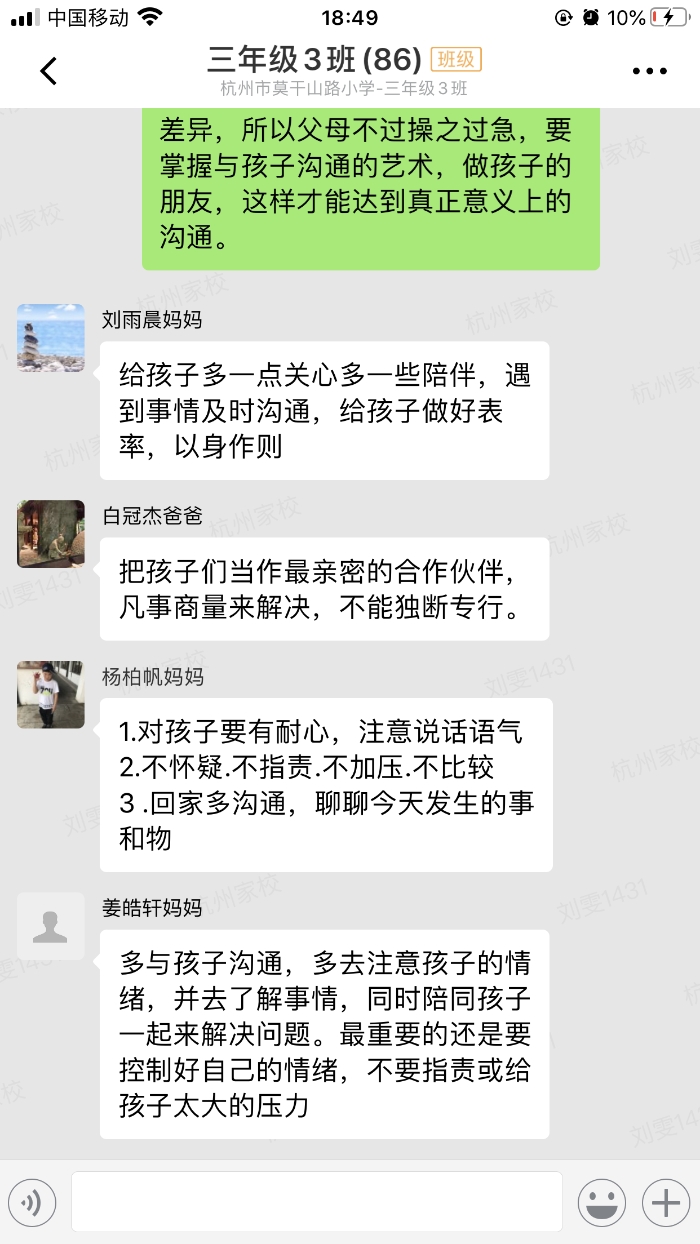Open 刘雨晨妈妈's profile avatar
Image resolution: width=700 pixels, height=1244 pixels.
[x=51, y=338]
